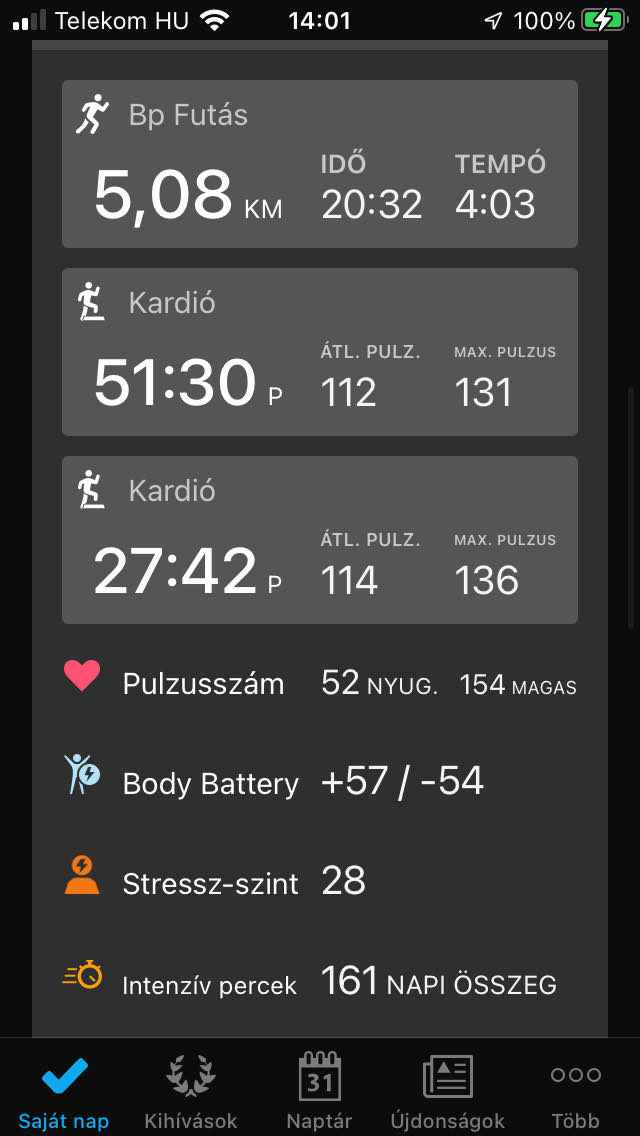Open Intenzív percek daily total
This screenshot has width=640, height=1136.
tap(319, 983)
